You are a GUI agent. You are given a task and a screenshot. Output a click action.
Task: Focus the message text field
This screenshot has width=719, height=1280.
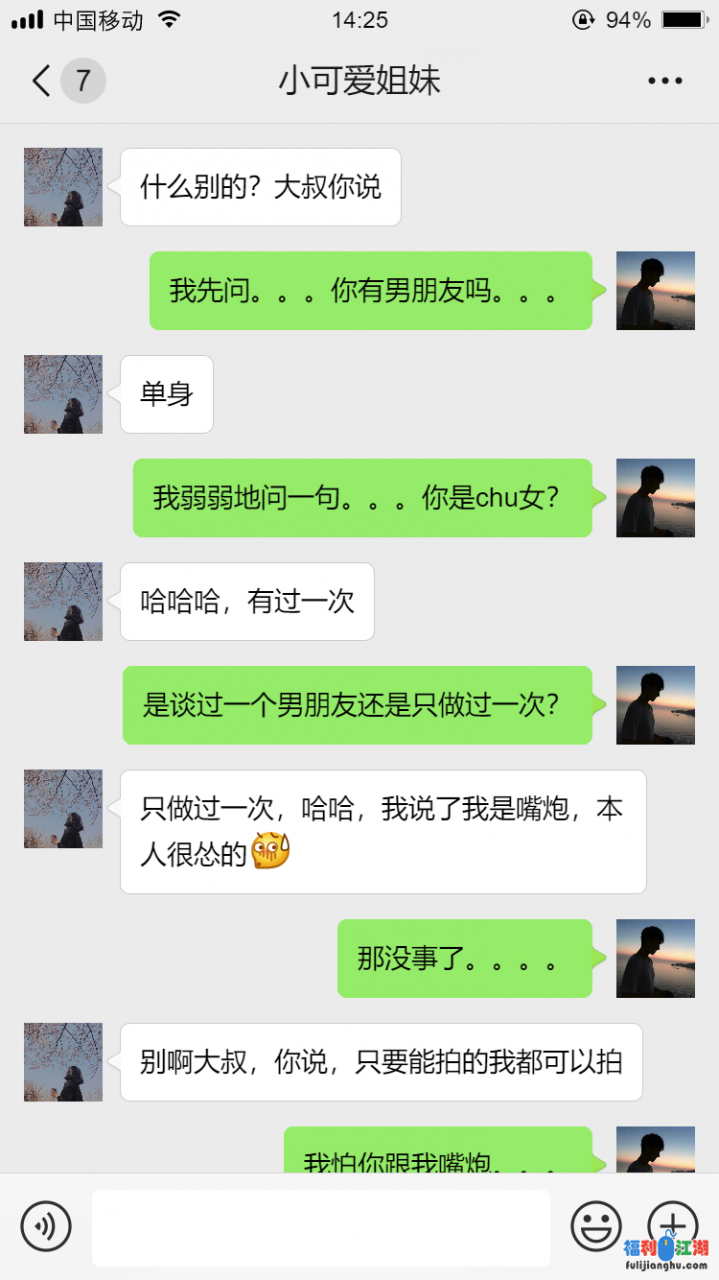tap(320, 1227)
